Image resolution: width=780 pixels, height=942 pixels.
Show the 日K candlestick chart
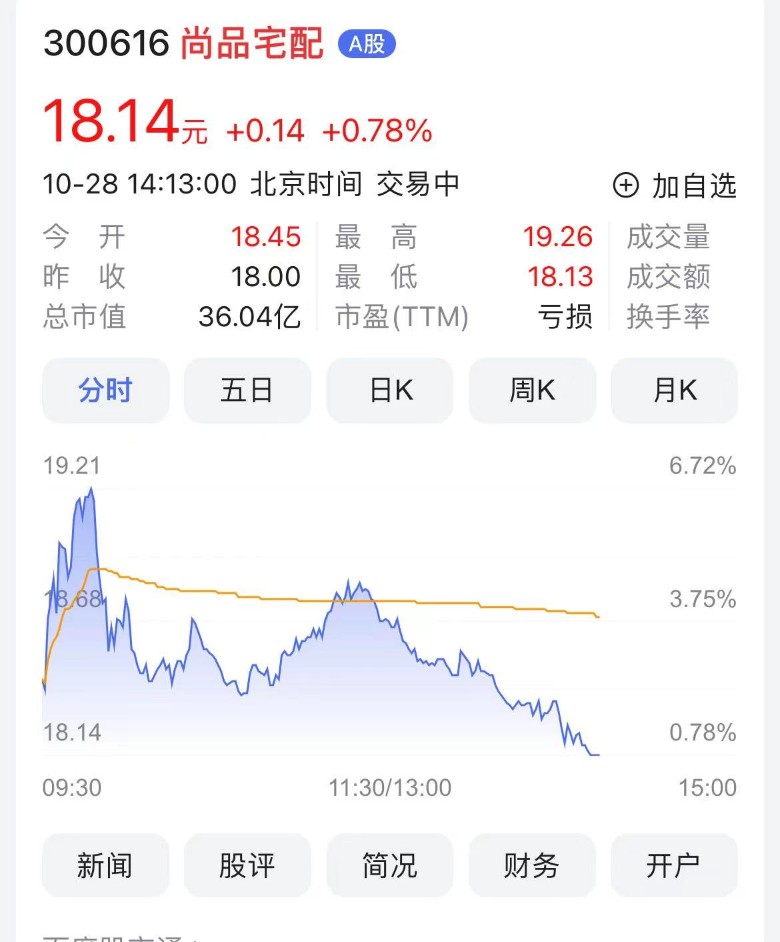[390, 390]
